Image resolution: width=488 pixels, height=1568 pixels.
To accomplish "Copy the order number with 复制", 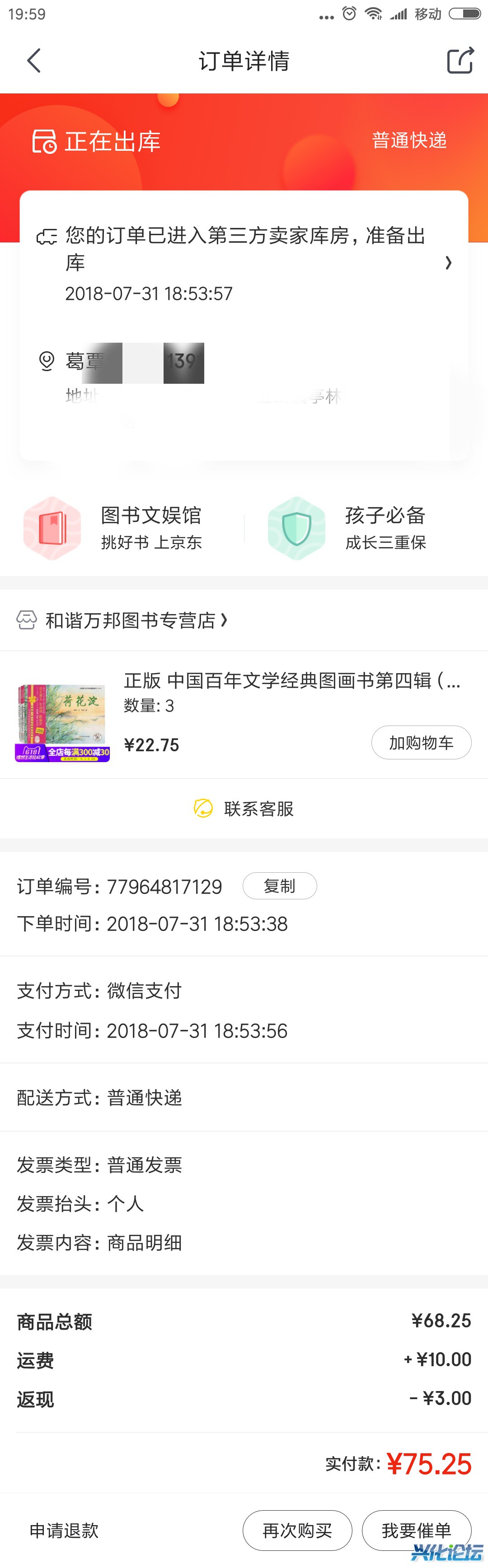I will pyautogui.click(x=280, y=886).
